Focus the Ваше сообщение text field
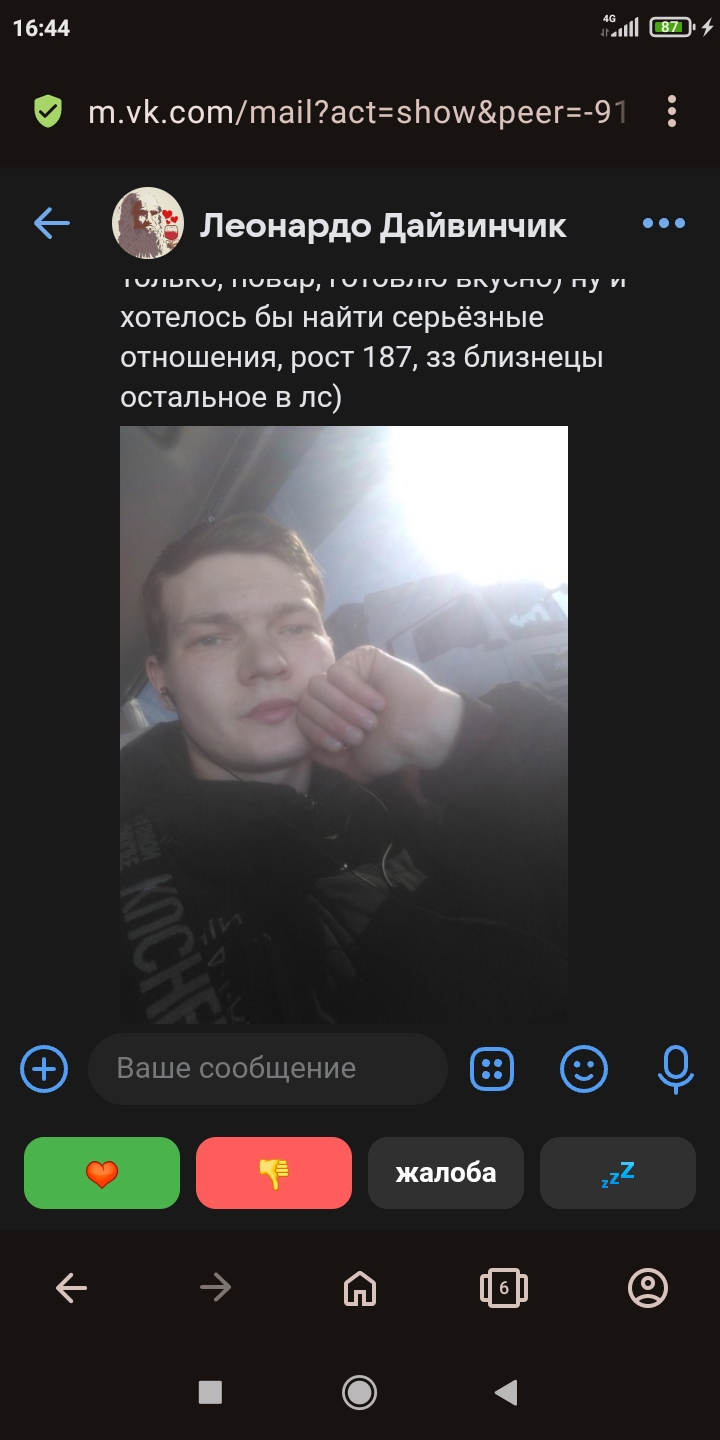 coord(267,1069)
